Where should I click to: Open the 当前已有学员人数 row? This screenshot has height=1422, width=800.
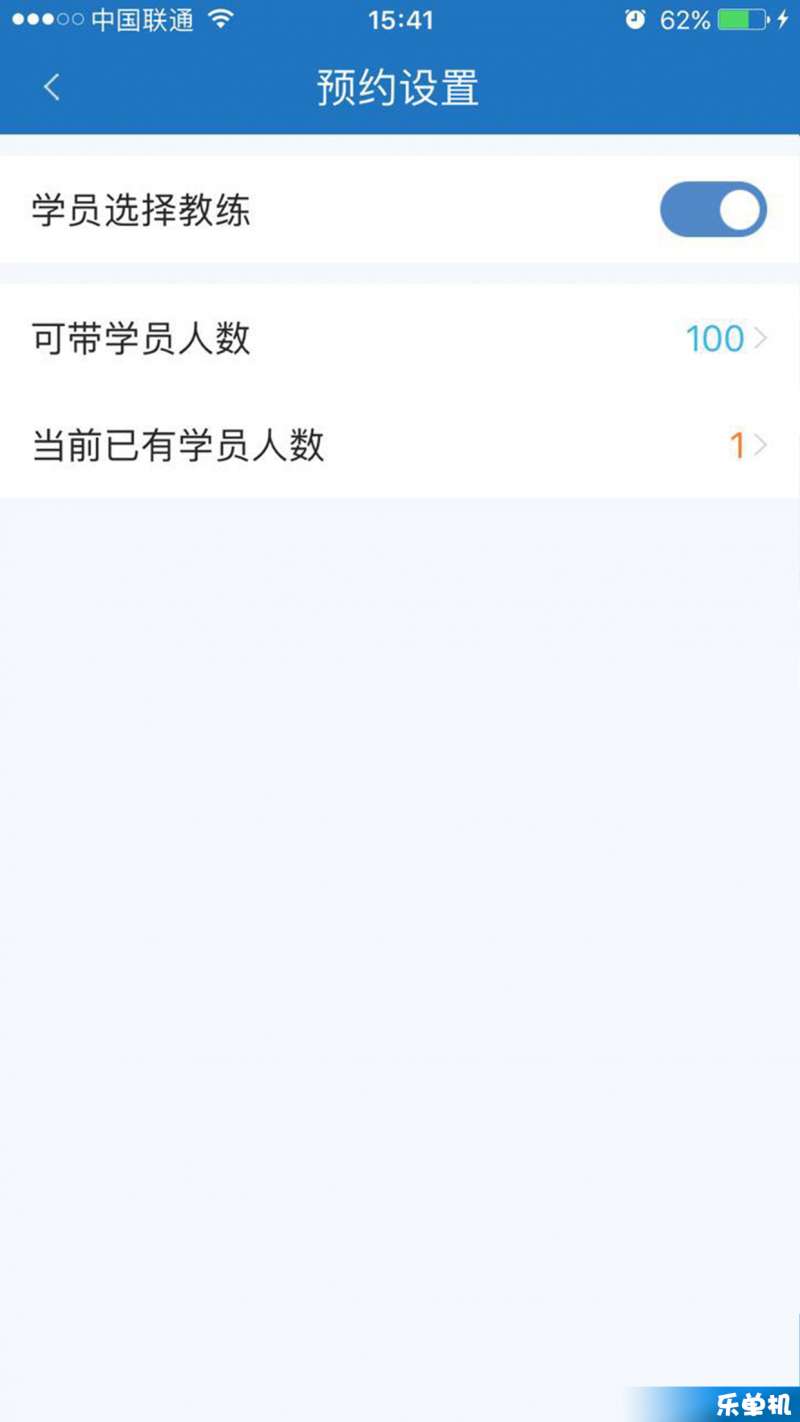[x=400, y=445]
